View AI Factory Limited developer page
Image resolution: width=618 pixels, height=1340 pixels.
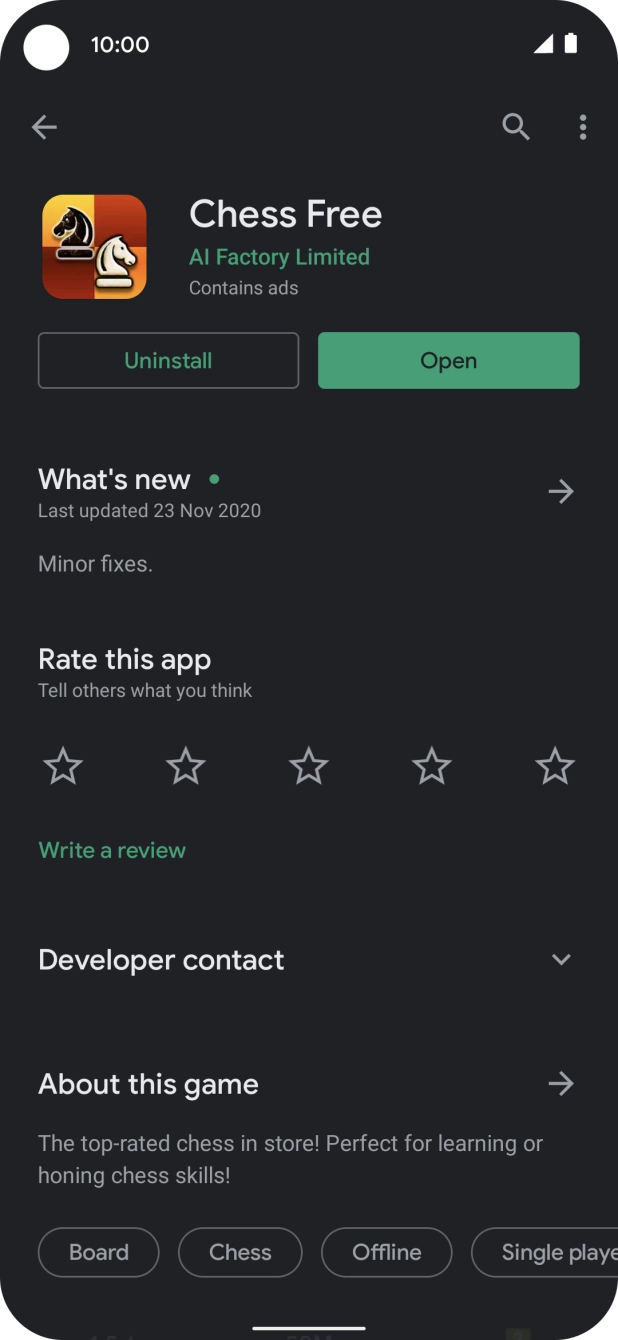point(279,257)
